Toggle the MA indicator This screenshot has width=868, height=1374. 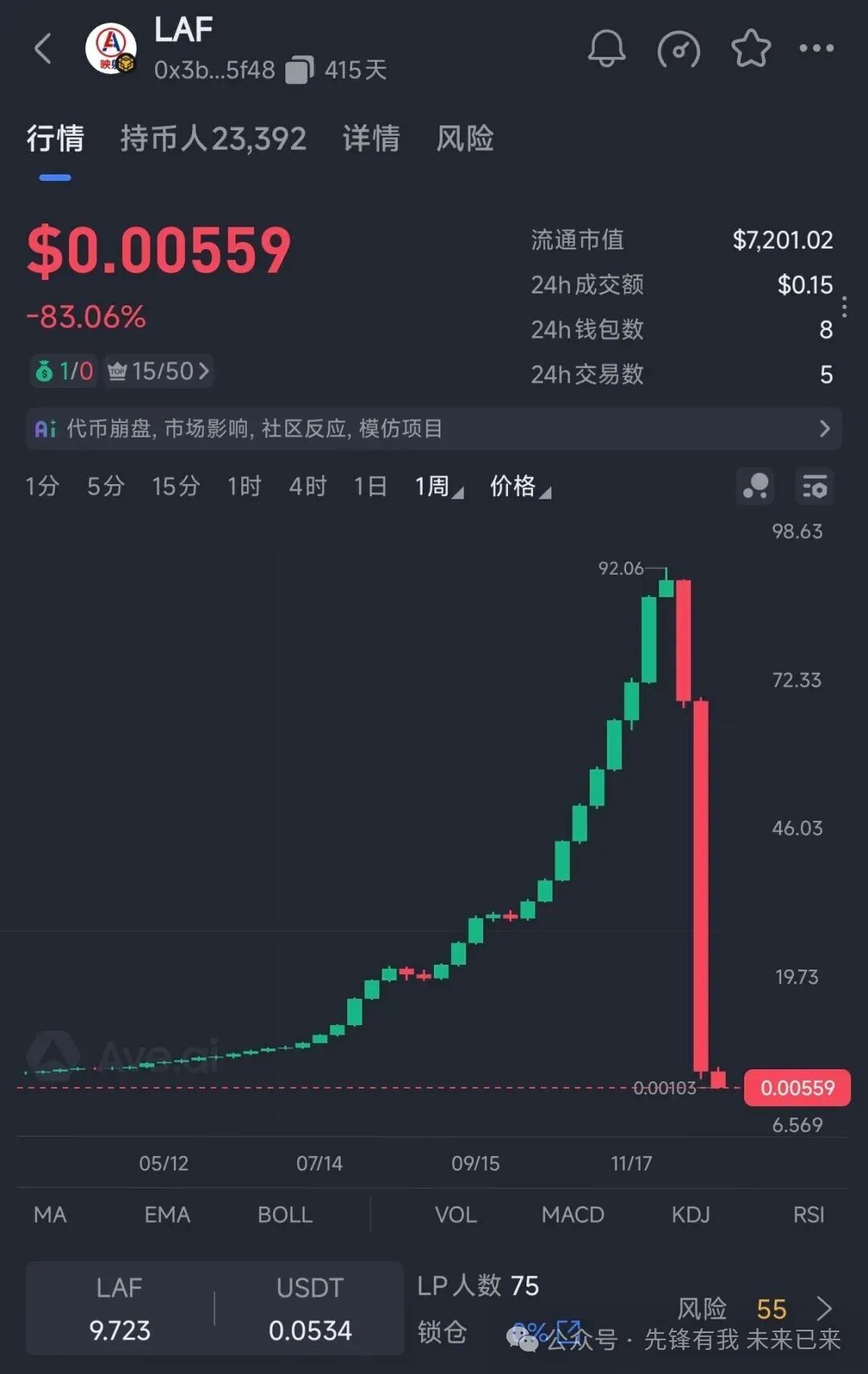[x=50, y=1215]
